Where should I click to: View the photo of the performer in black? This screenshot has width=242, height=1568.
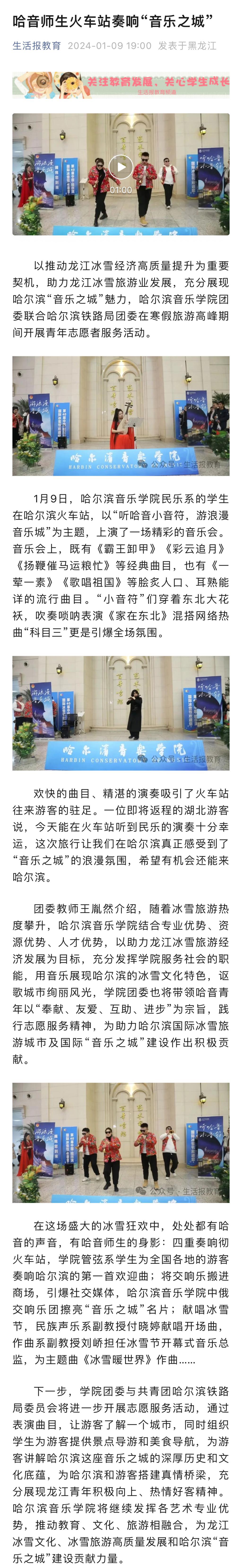point(121,713)
